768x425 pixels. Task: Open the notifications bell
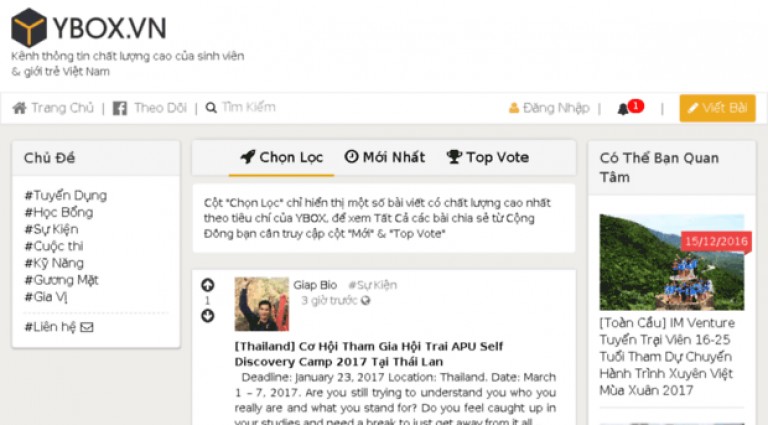(x=626, y=108)
